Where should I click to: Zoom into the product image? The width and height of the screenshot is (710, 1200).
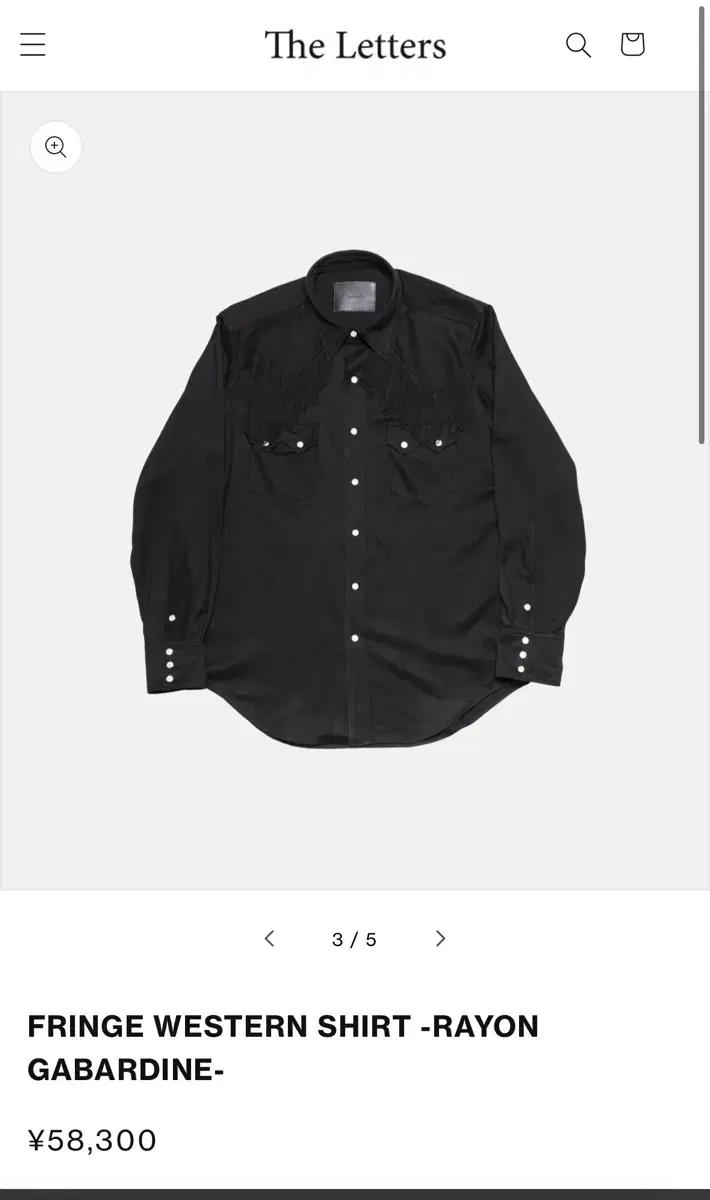pyautogui.click(x=56, y=148)
